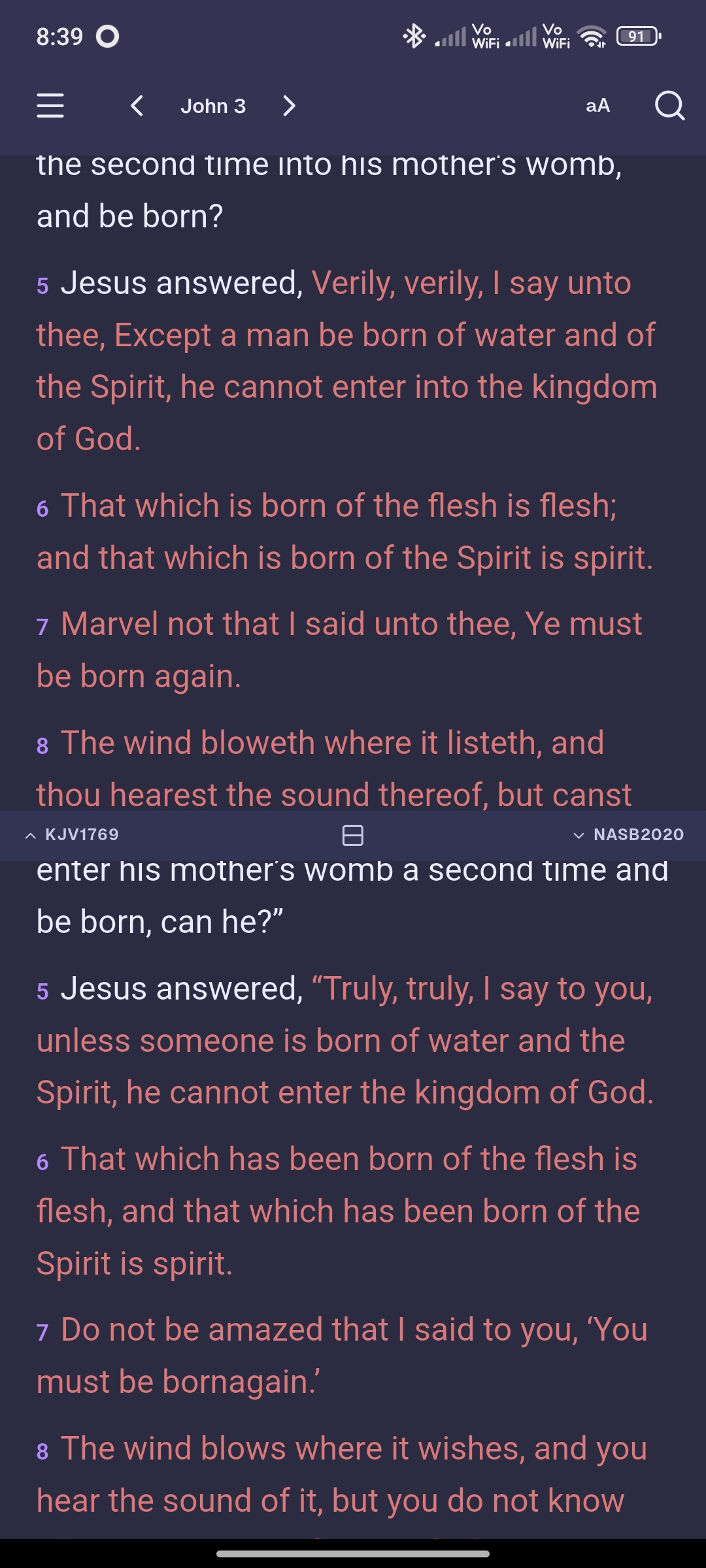The width and height of the screenshot is (706, 1568).
Task: Navigate to the previous chapter
Action: pyautogui.click(x=136, y=106)
